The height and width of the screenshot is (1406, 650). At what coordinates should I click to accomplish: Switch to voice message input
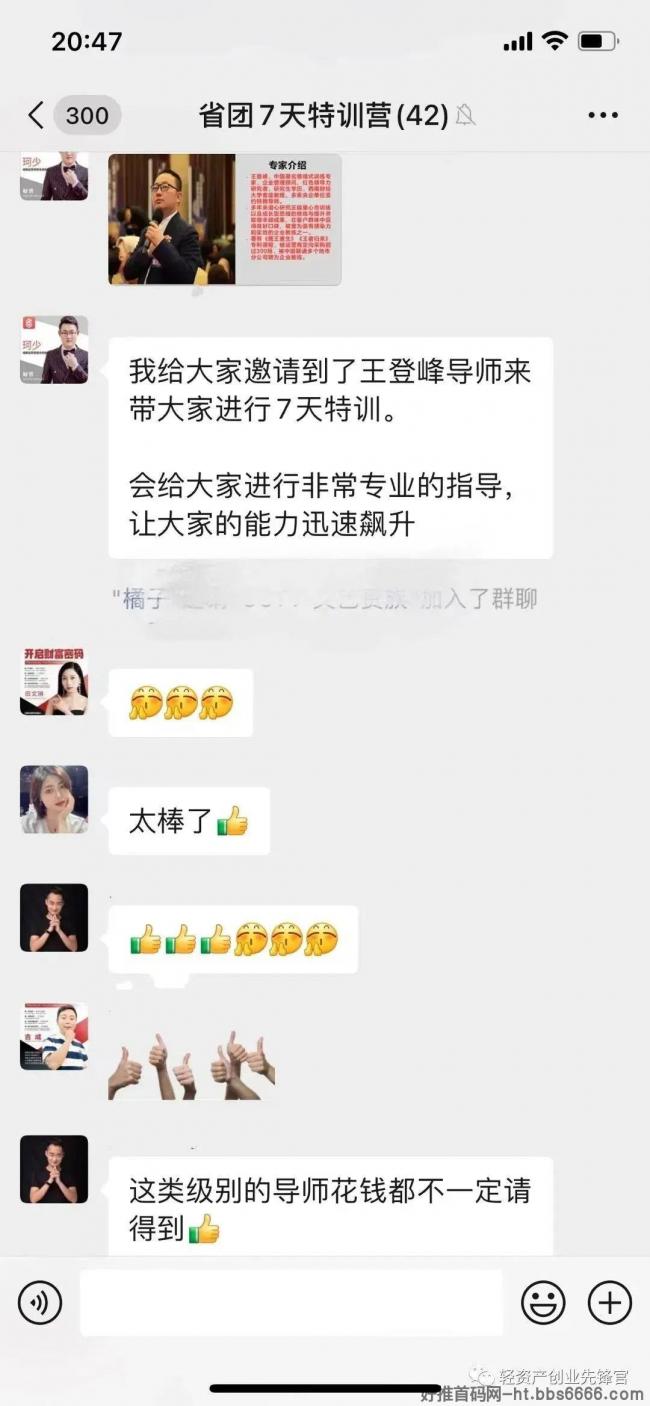click(x=40, y=1303)
